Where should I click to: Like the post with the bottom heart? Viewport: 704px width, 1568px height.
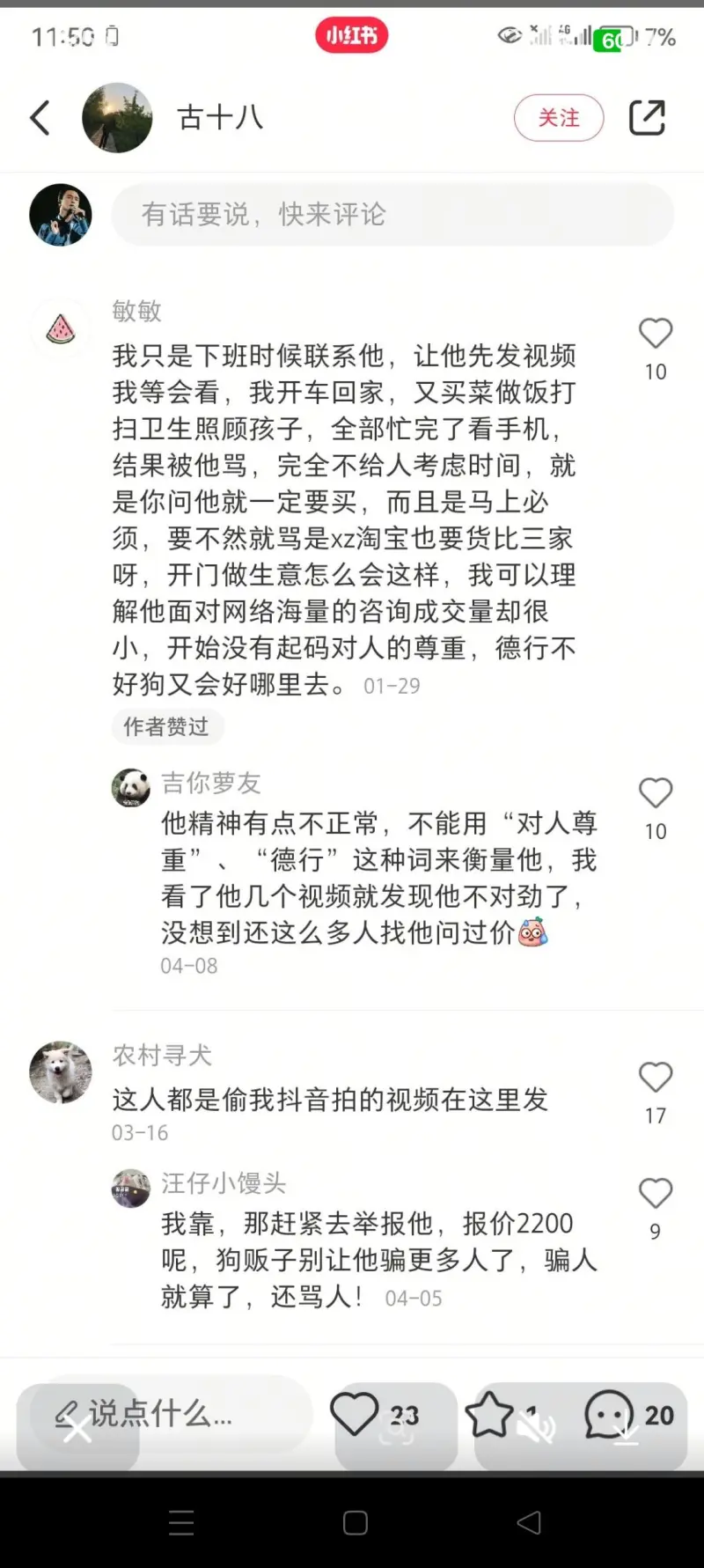355,1414
